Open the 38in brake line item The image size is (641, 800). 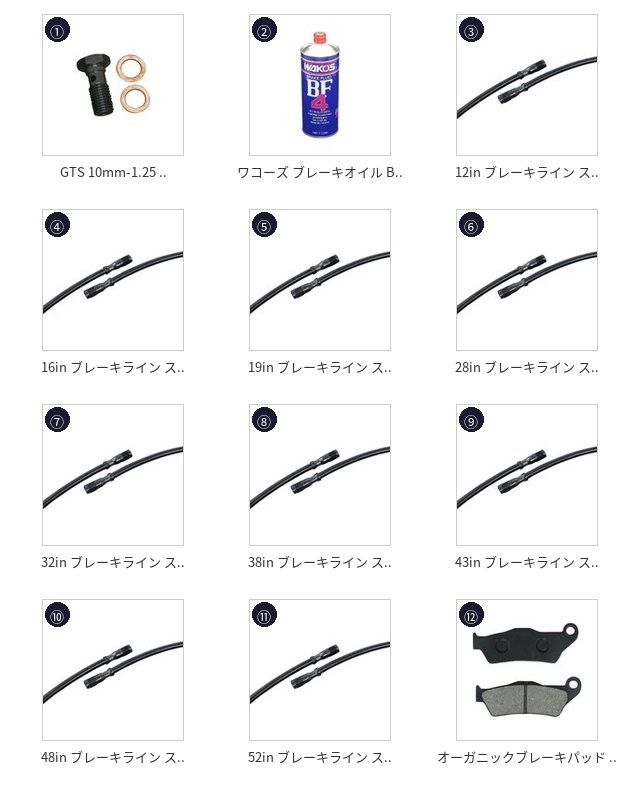[x=319, y=475]
